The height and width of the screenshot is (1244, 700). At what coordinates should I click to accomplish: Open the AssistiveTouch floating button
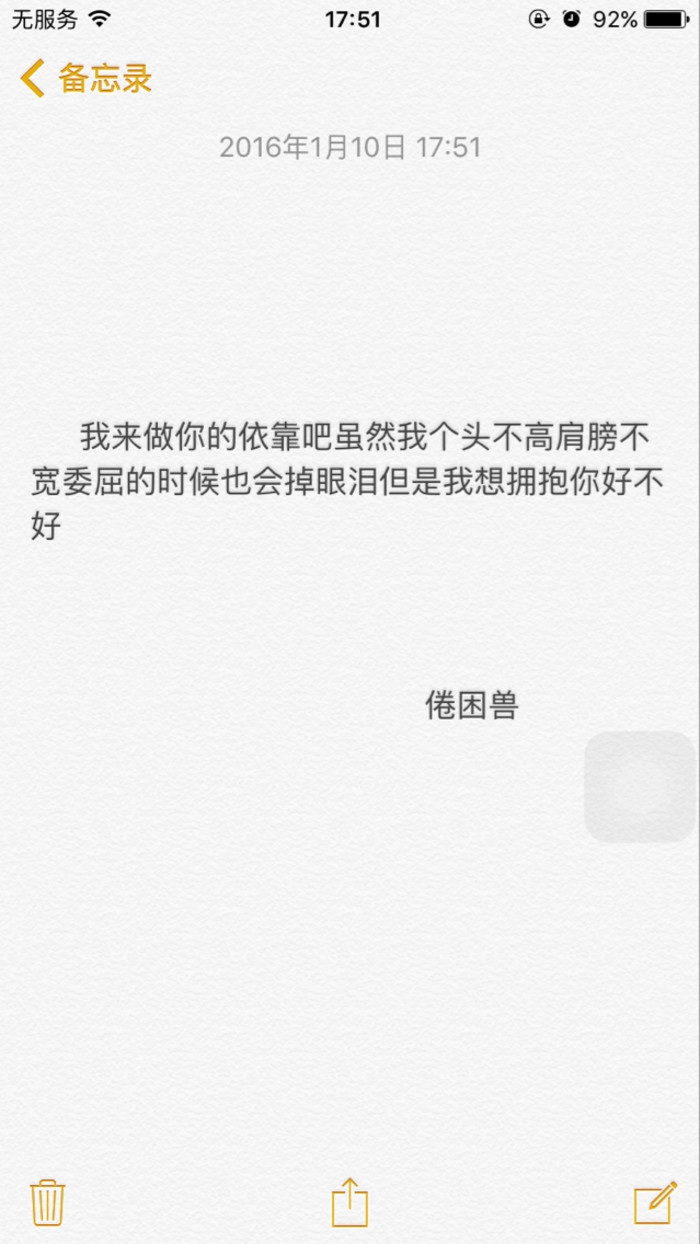[x=640, y=786]
